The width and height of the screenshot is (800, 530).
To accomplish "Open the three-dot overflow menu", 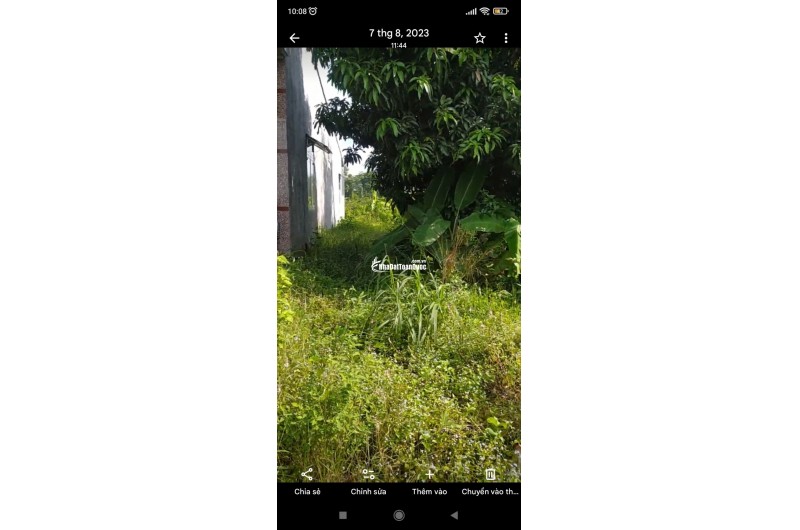I will pyautogui.click(x=506, y=38).
